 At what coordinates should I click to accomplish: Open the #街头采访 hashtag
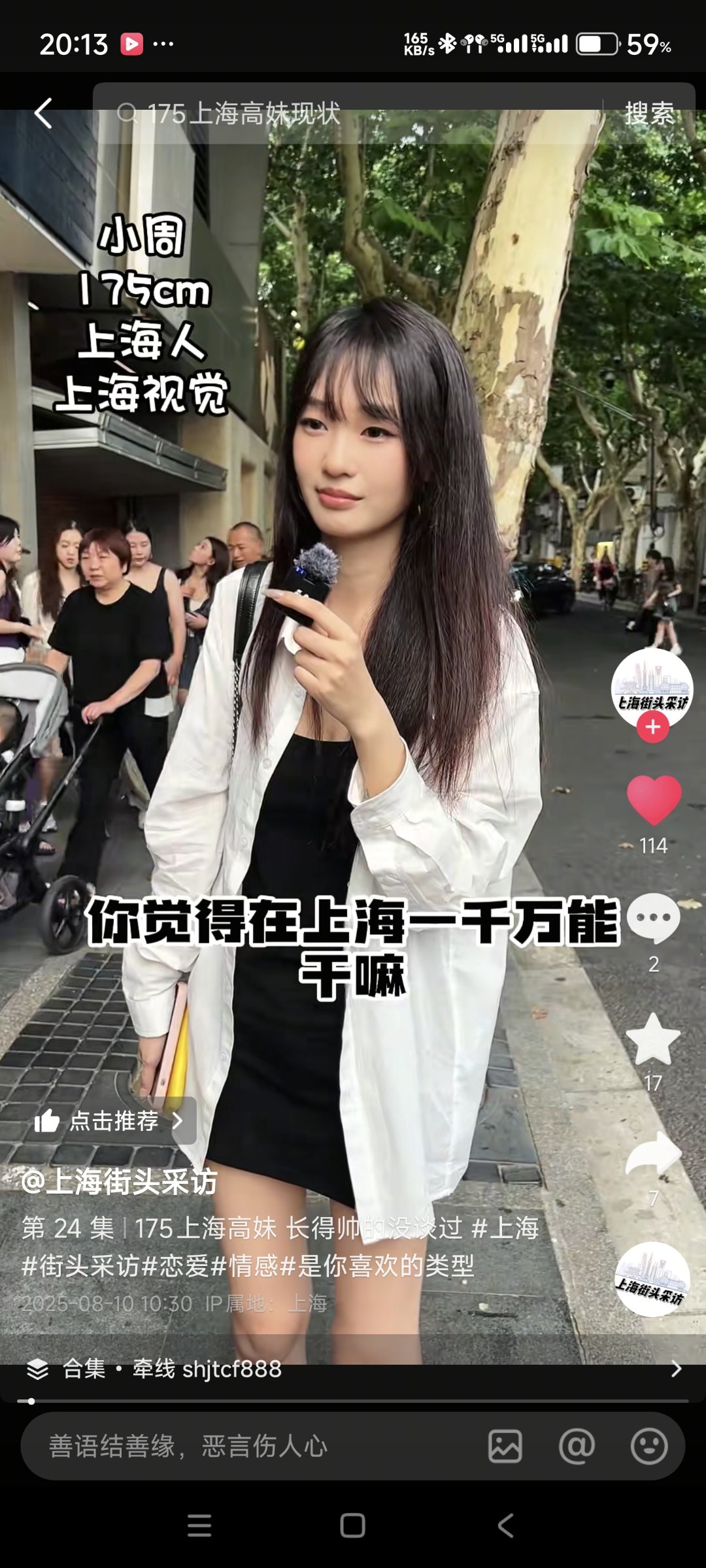coord(81,1266)
